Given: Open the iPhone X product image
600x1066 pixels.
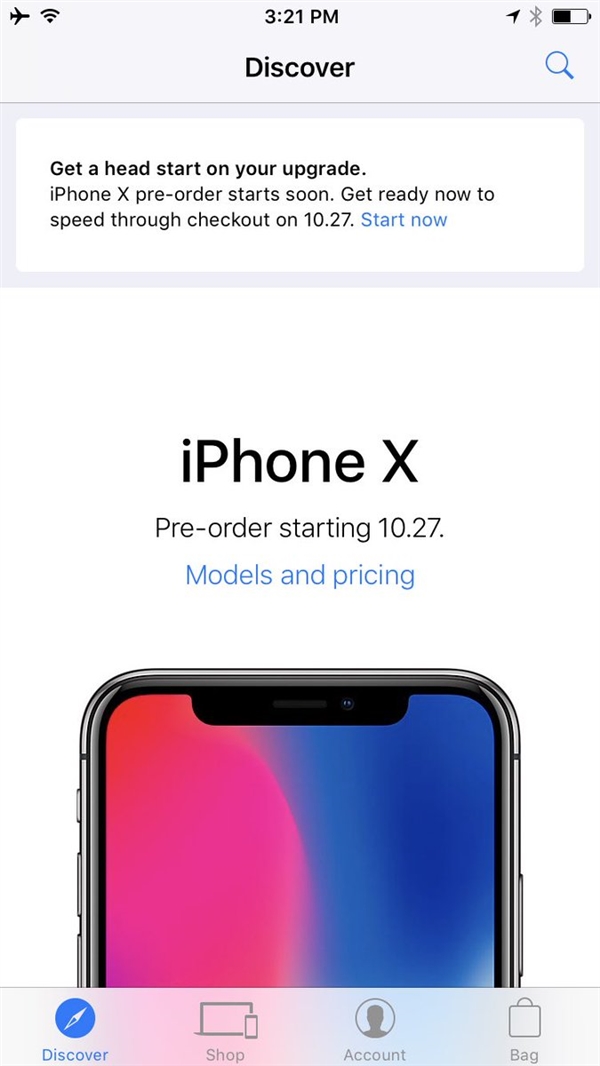Looking at the screenshot, I should tap(300, 830).
